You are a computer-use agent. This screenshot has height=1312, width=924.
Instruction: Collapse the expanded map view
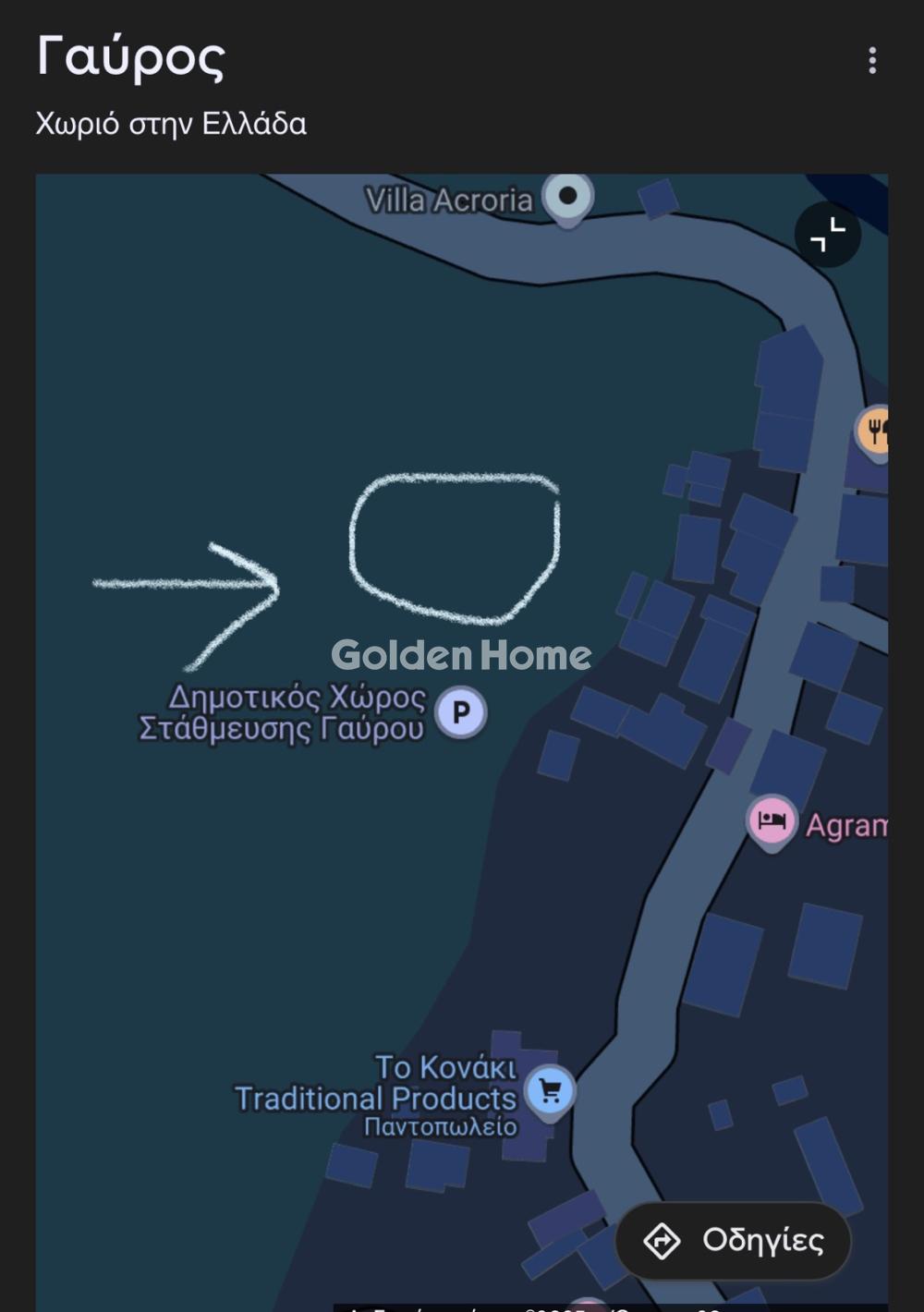tap(827, 235)
